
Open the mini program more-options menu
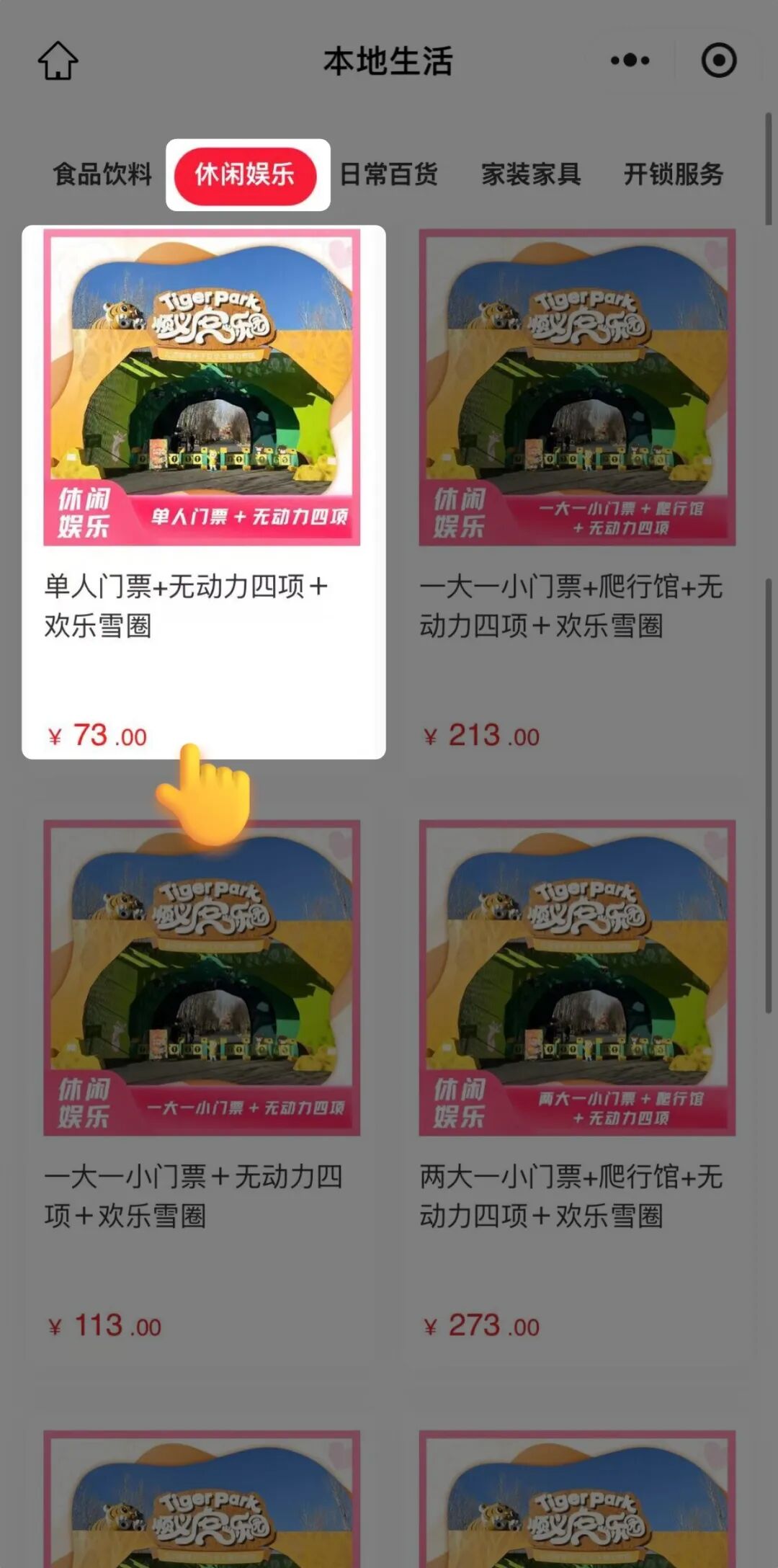630,61
